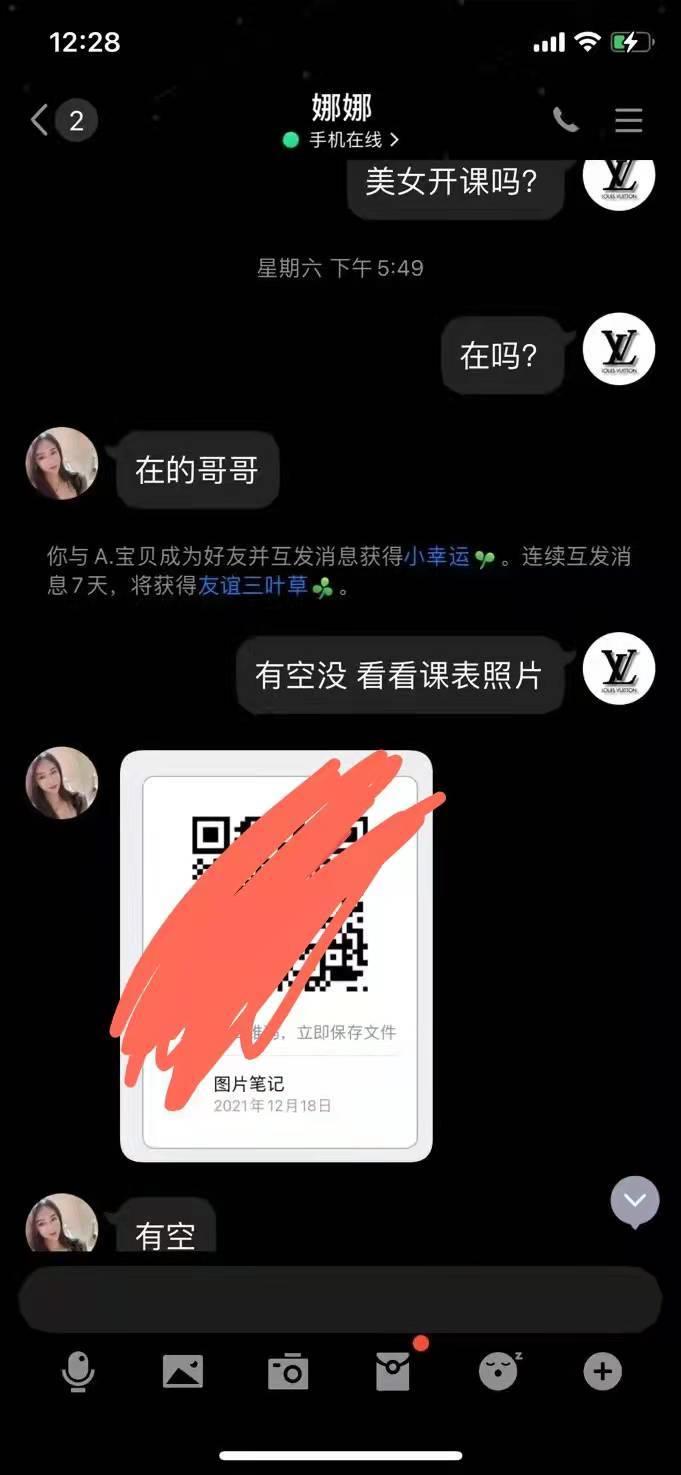Open the photo gallery picker
The image size is (681, 1475).
point(183,1372)
